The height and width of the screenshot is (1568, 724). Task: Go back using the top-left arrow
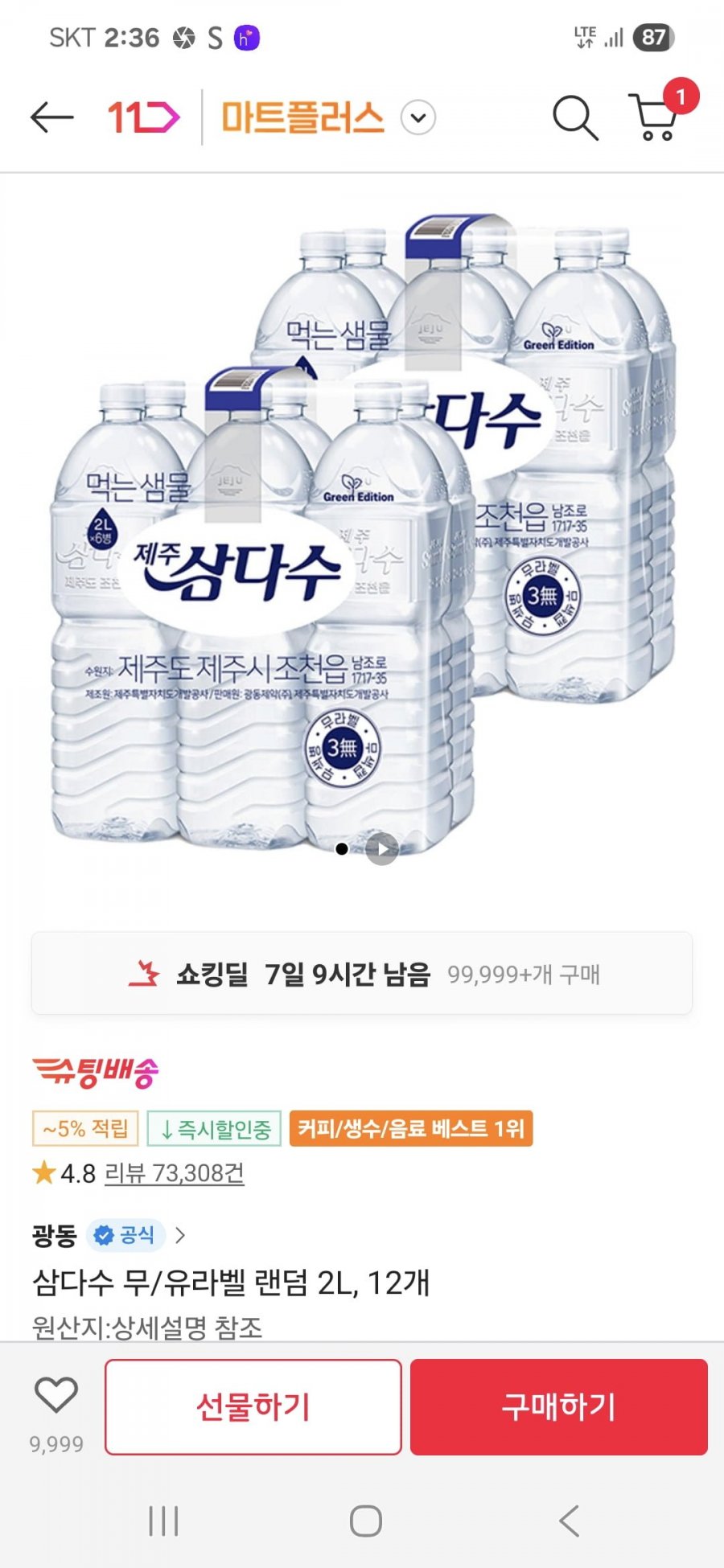click(x=52, y=117)
